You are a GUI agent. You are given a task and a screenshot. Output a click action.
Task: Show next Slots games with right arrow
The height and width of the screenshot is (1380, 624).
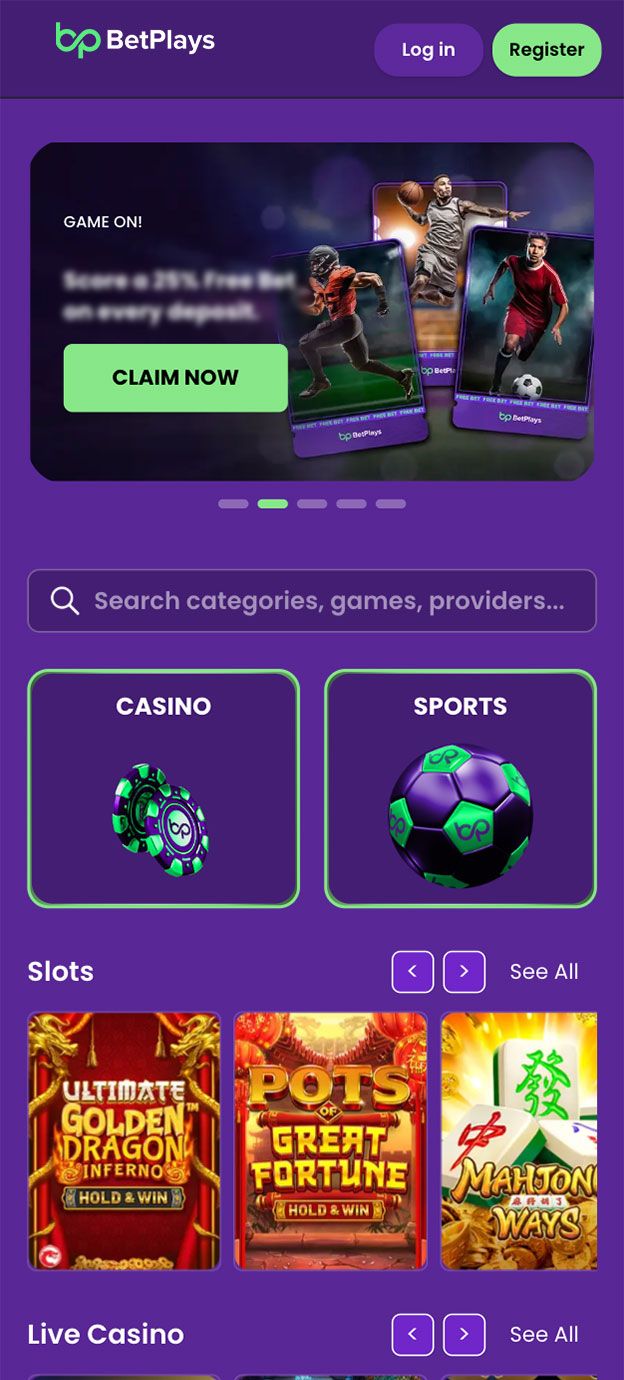point(464,972)
